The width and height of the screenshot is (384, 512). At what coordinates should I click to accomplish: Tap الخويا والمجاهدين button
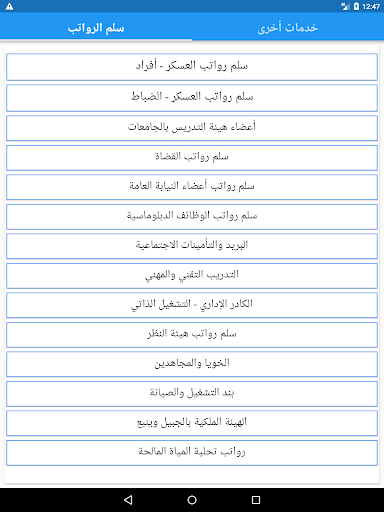(192, 364)
